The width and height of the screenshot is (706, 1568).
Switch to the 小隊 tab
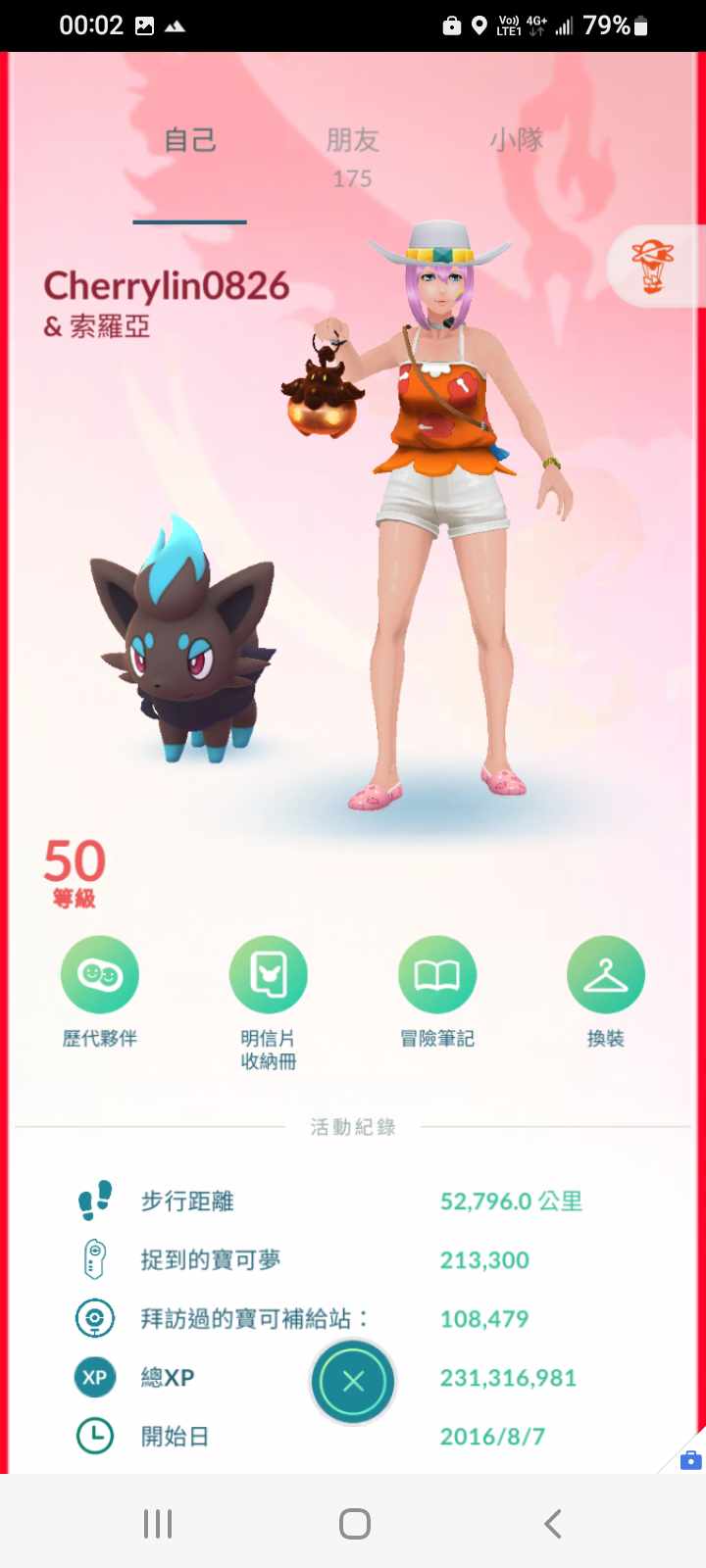click(x=517, y=140)
